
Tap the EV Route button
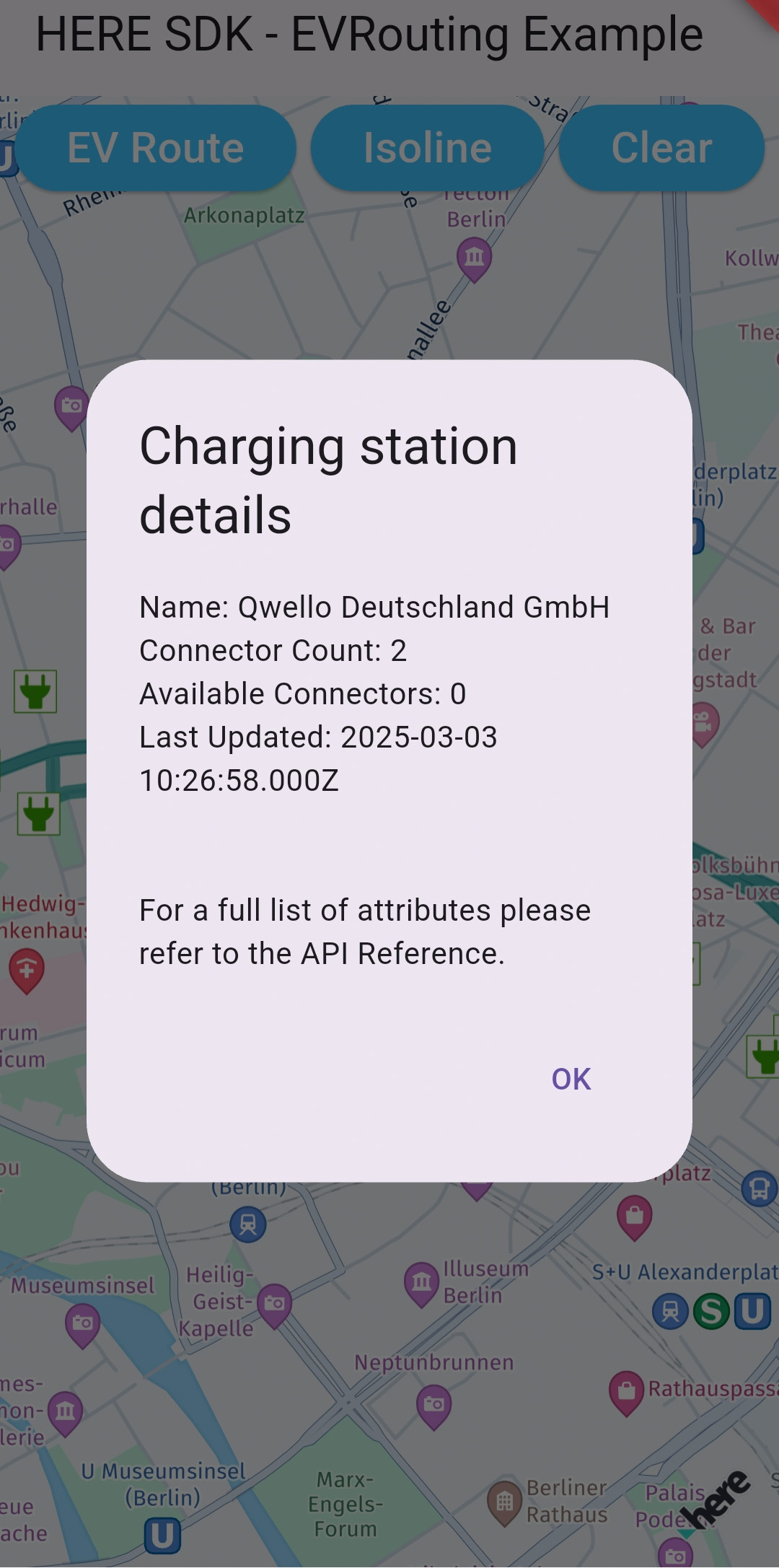tap(155, 148)
